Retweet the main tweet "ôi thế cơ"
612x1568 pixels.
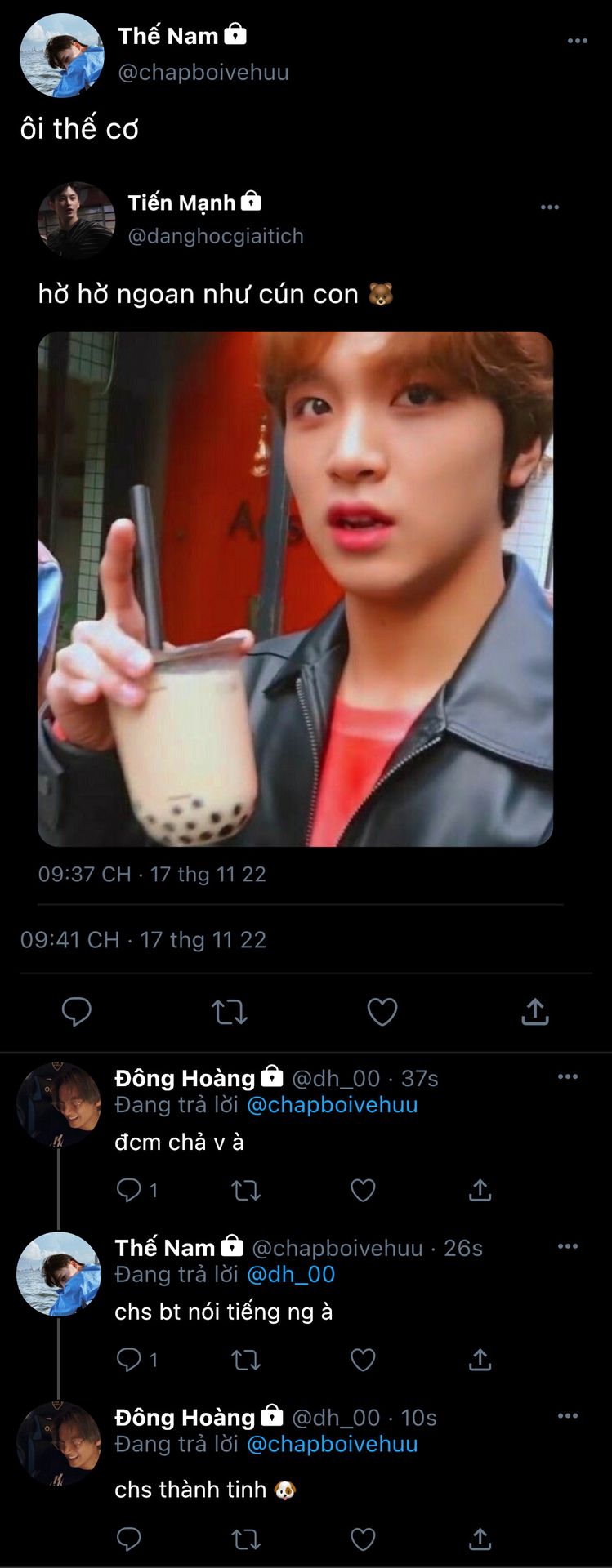(230, 1013)
